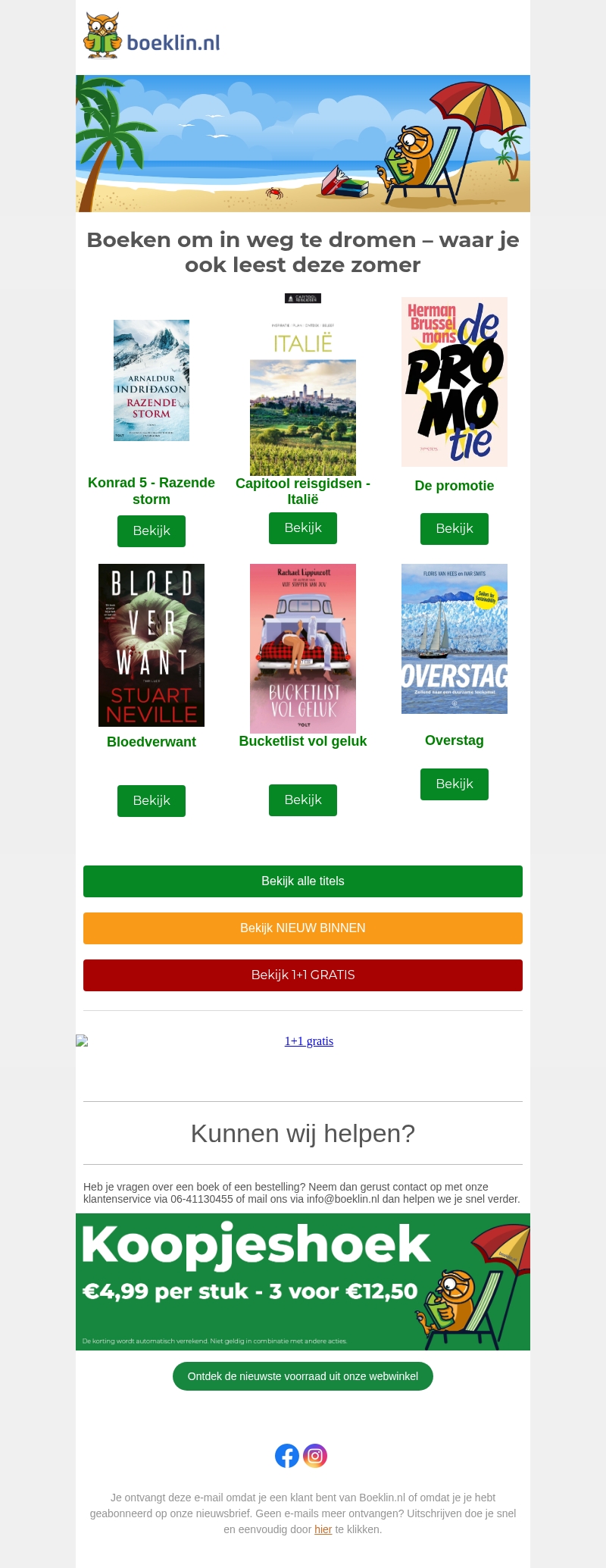Tap Bekijk under Bloedverwant
This screenshot has height=1568, width=606.
pos(151,800)
